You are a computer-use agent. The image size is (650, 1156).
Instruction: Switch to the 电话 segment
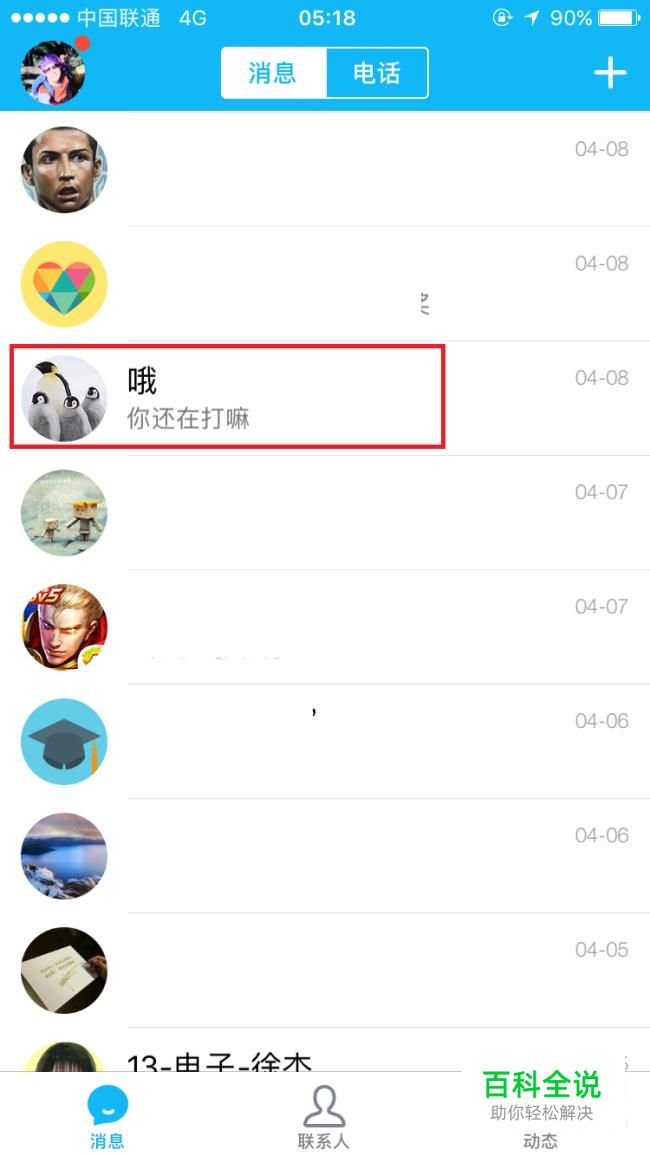tap(377, 73)
